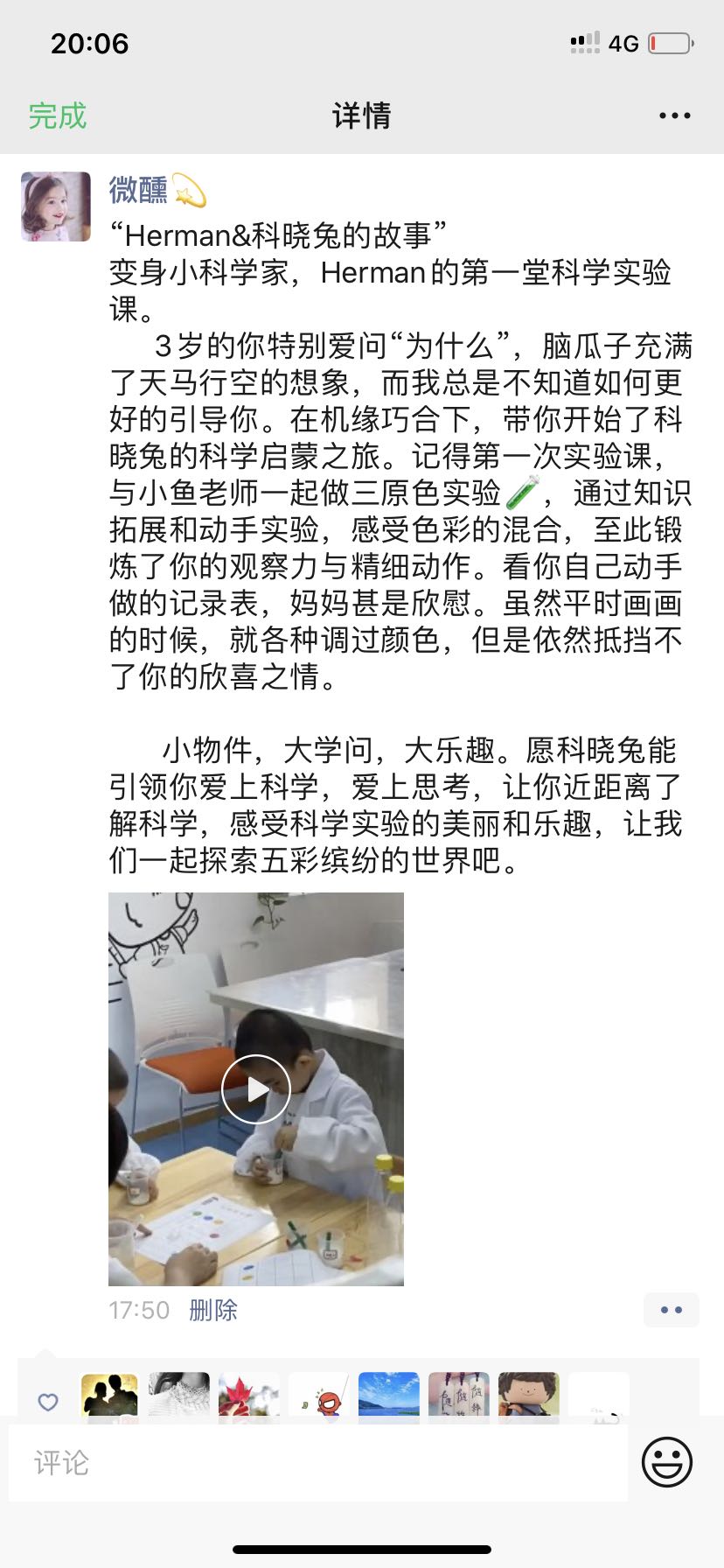This screenshot has height=1568, width=724.
Task: Open the emoji picker beside the comment box
Action: click(667, 1462)
